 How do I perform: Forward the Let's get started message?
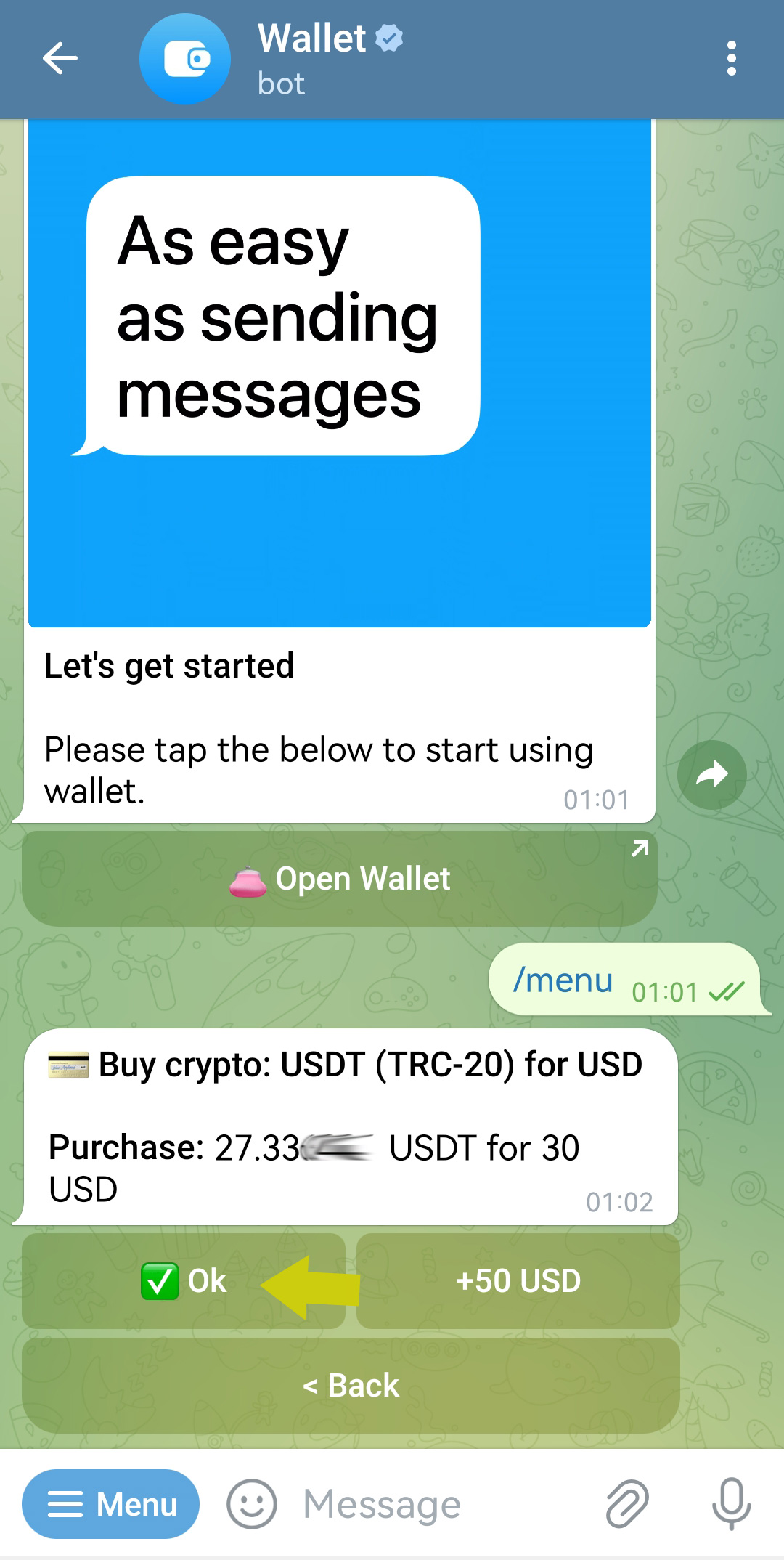tap(712, 775)
